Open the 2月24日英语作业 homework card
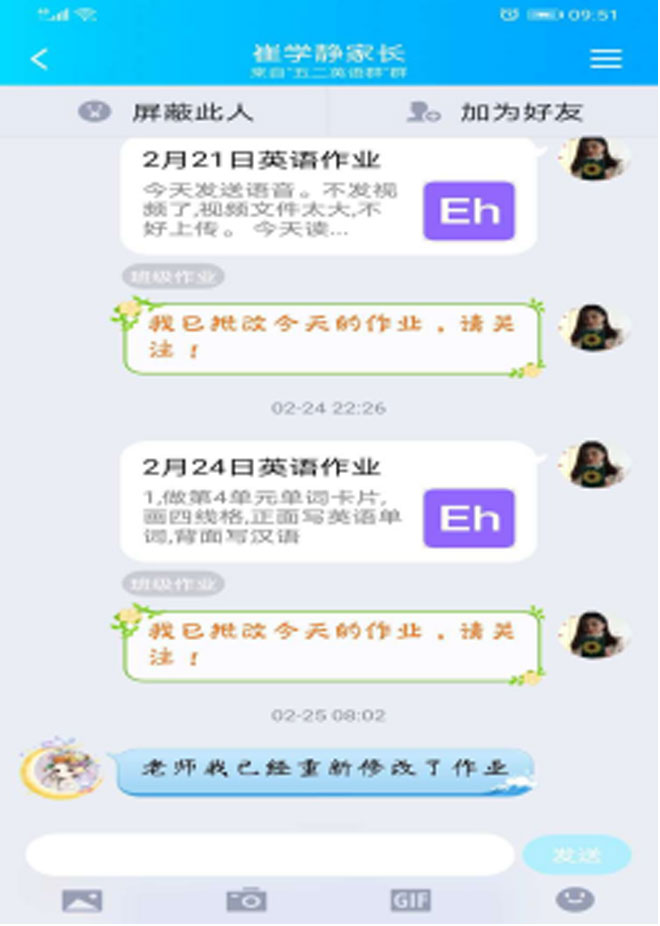 [328, 502]
